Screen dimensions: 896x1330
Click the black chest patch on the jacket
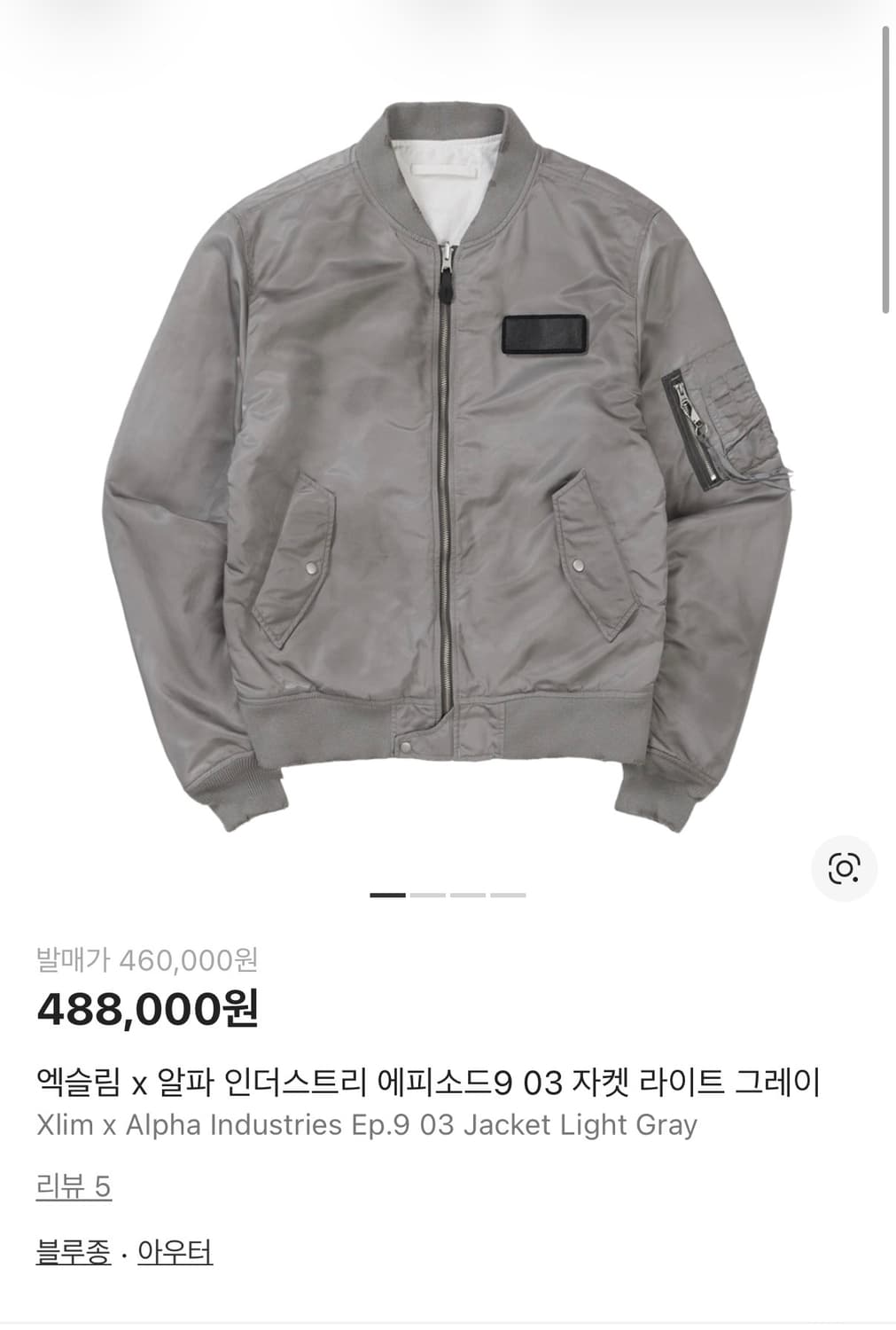pos(544,335)
